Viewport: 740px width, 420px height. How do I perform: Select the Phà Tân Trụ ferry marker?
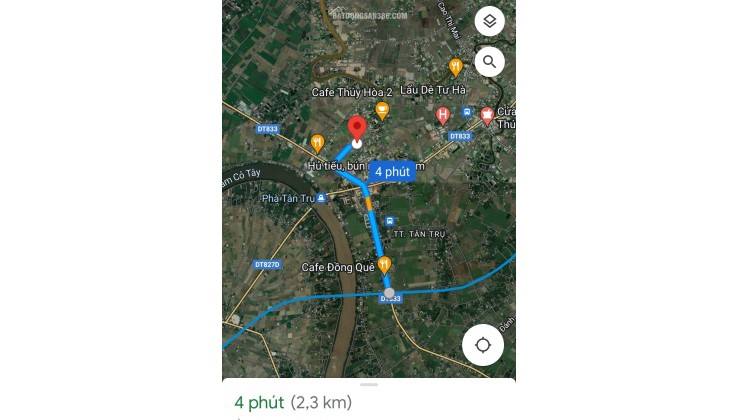(321, 198)
